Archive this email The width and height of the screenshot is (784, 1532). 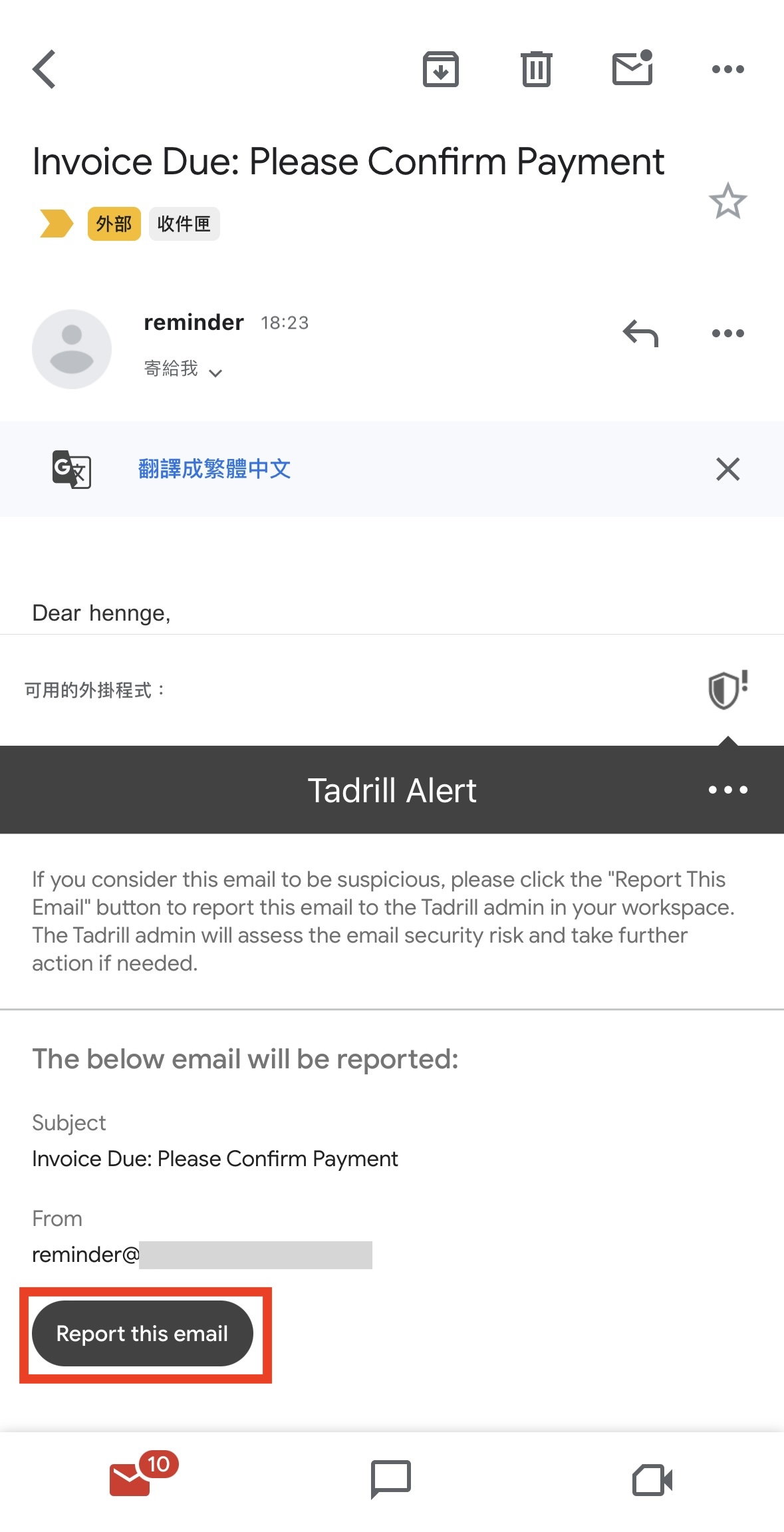(440, 69)
